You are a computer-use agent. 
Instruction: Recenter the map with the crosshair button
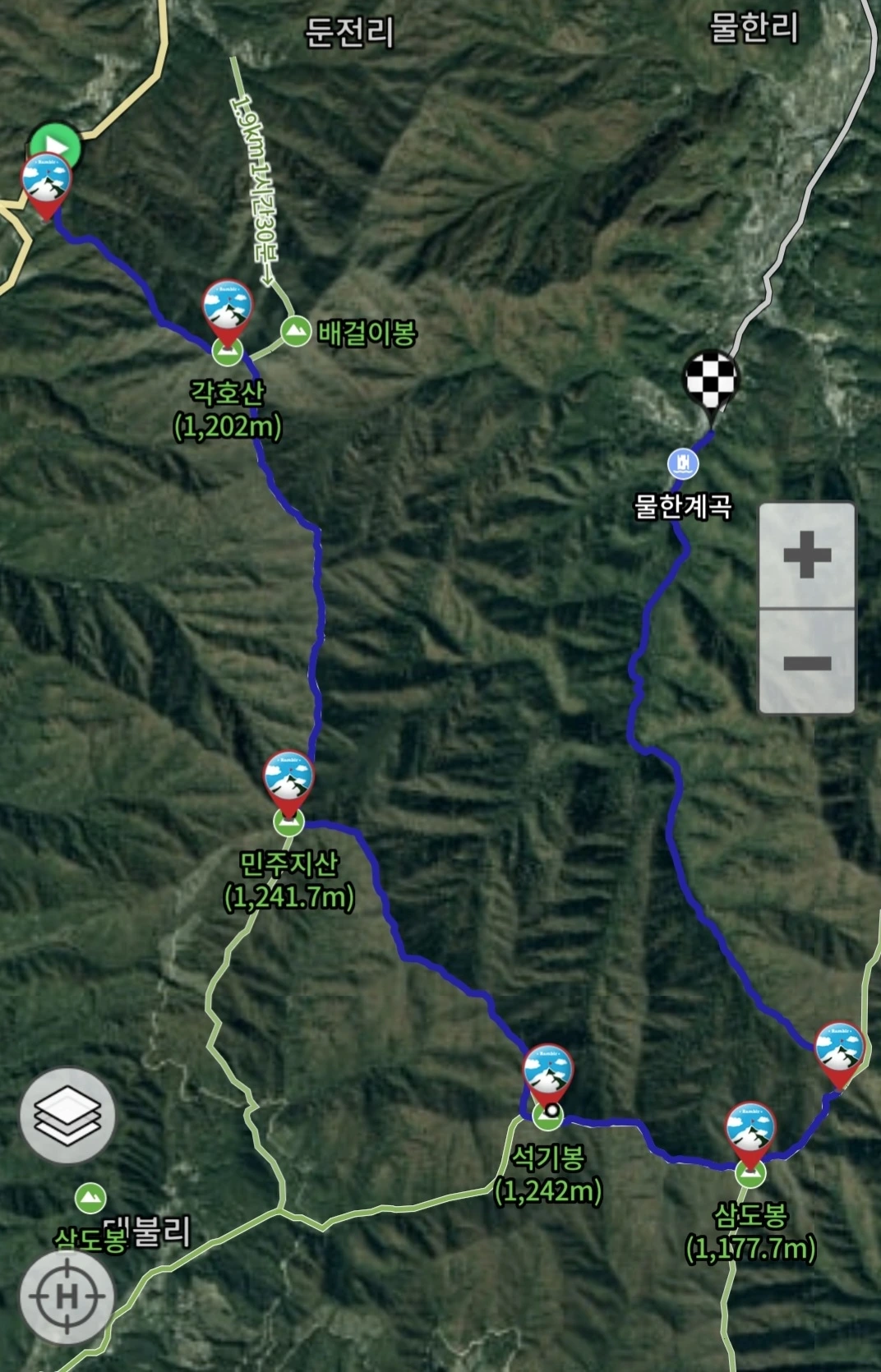[67, 1297]
